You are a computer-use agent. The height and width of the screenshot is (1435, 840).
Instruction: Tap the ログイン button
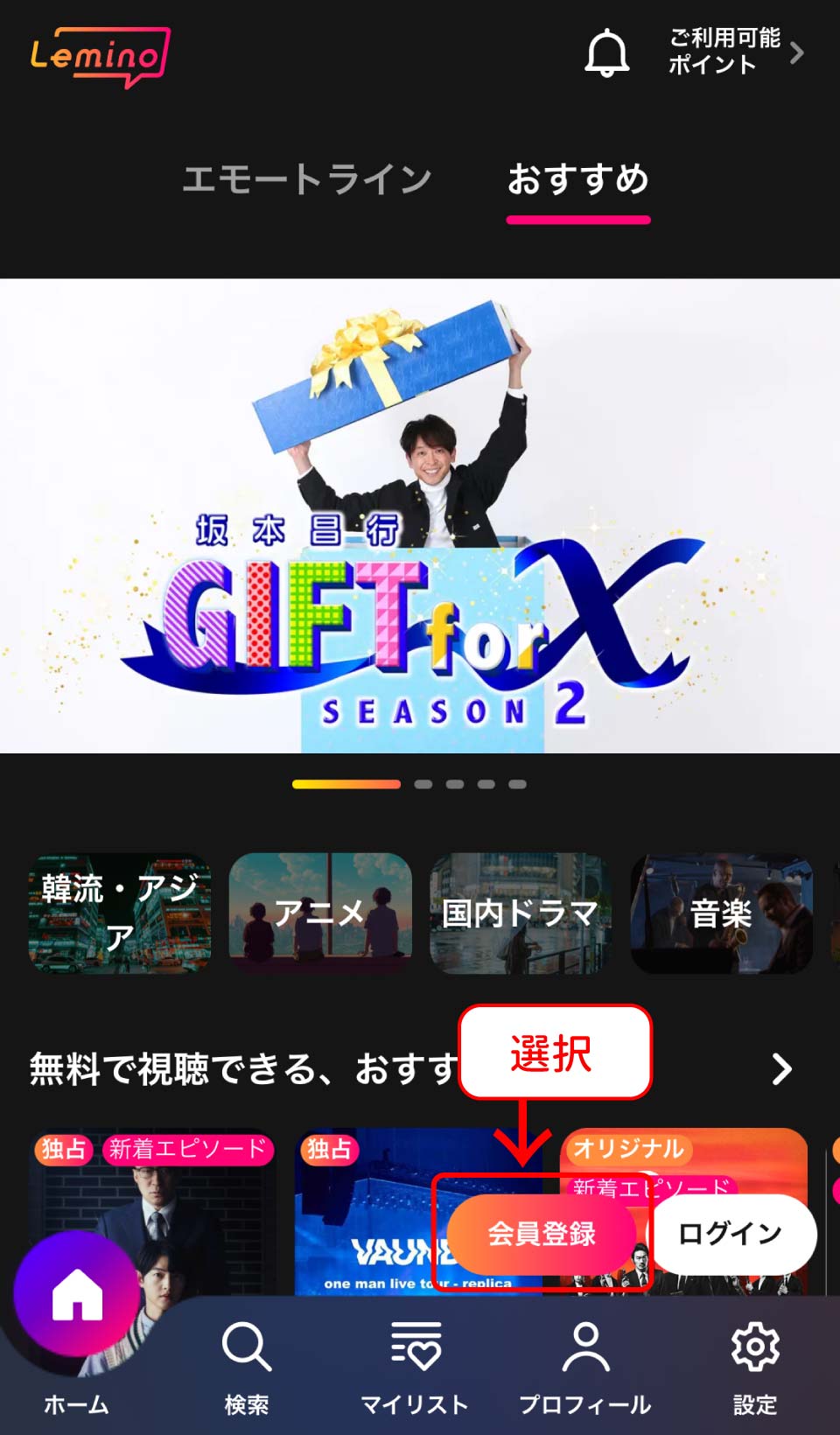731,1234
